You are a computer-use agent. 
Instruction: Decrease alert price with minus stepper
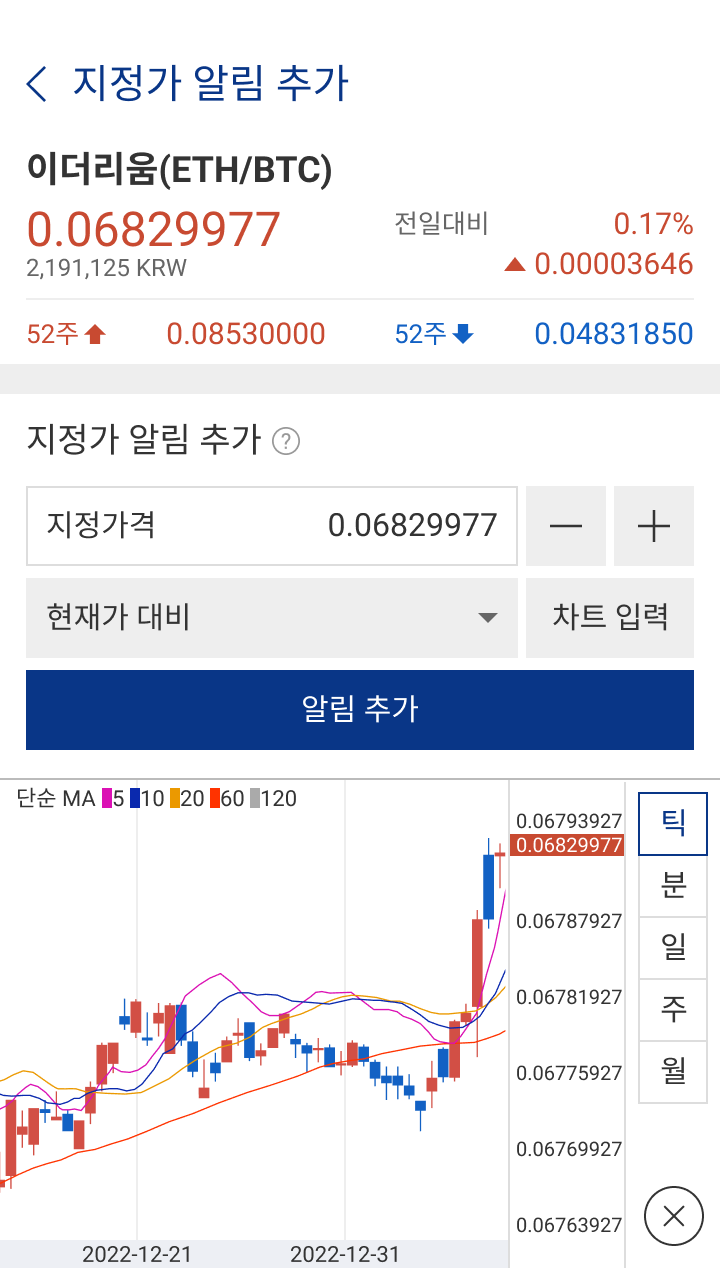click(x=565, y=526)
